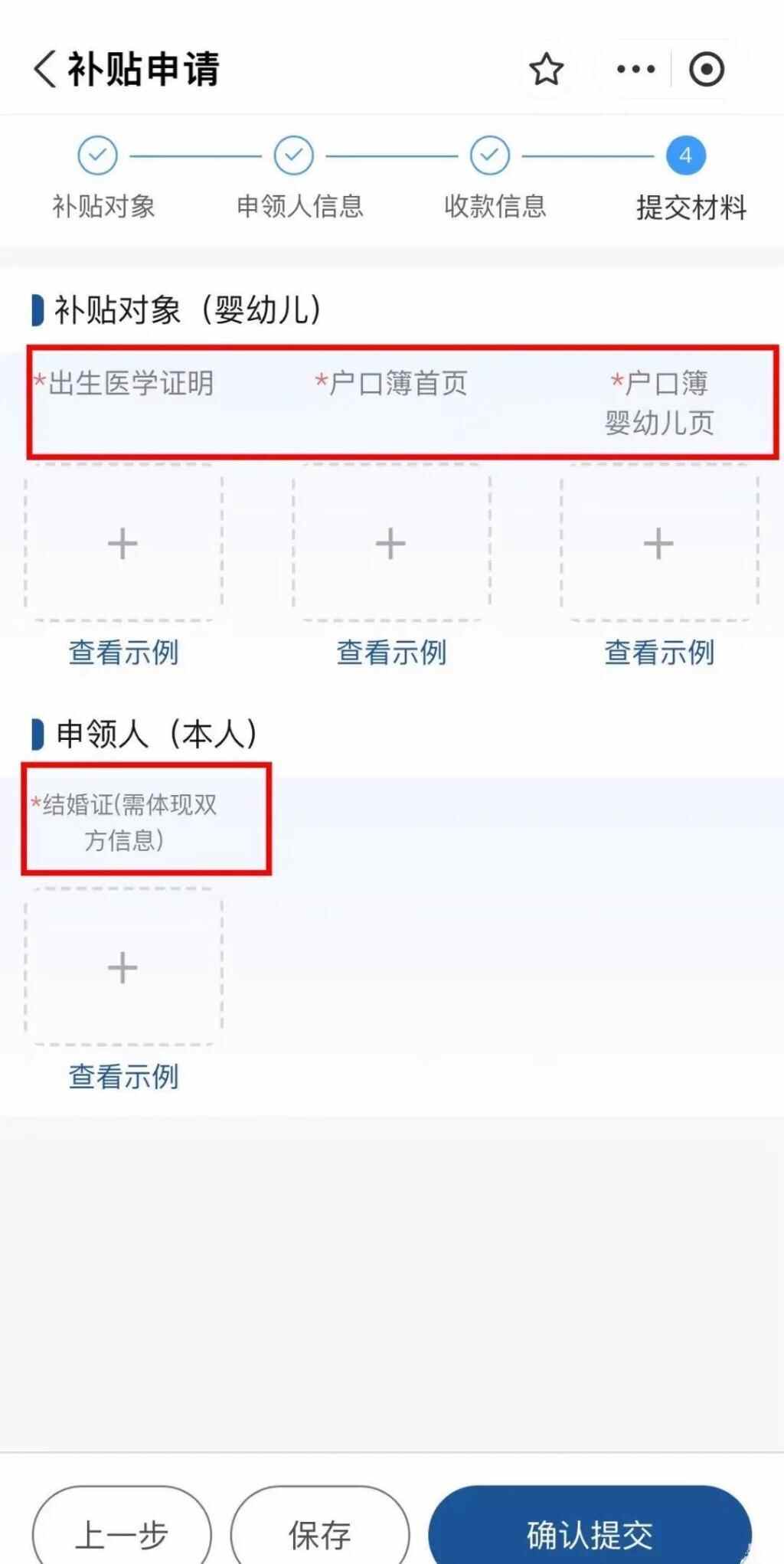Save the application with 保存

[x=319, y=1533]
